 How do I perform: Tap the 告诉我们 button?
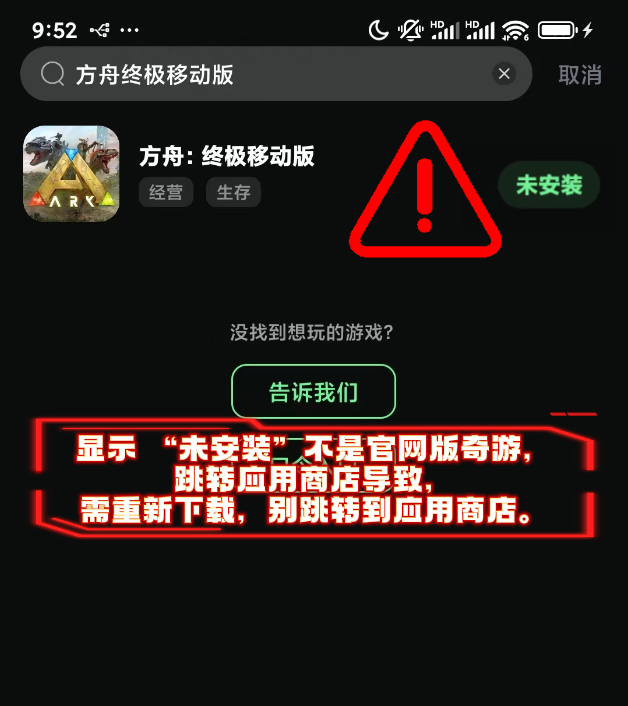click(x=313, y=391)
